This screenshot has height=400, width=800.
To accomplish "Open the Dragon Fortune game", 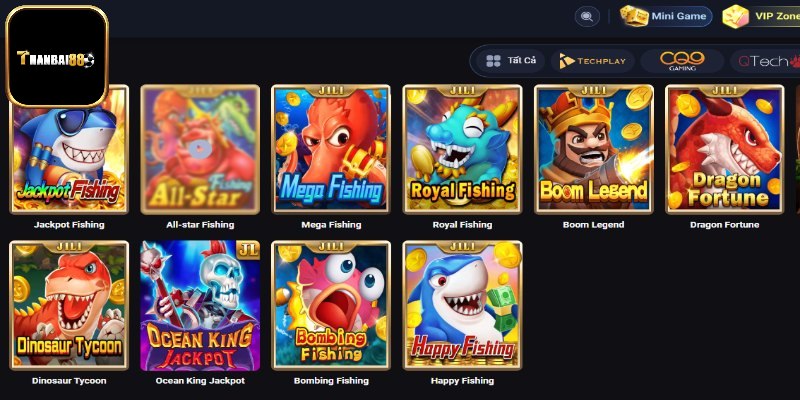I will coord(724,149).
